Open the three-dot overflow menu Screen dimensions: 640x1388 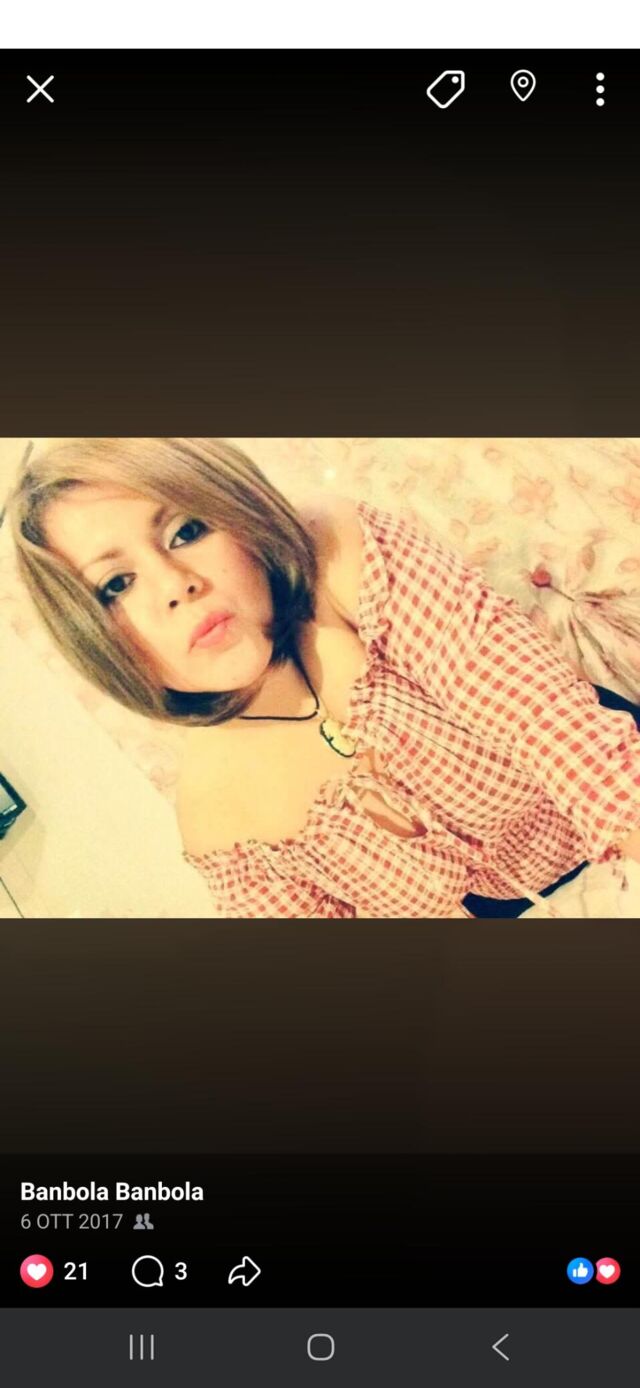(x=600, y=90)
